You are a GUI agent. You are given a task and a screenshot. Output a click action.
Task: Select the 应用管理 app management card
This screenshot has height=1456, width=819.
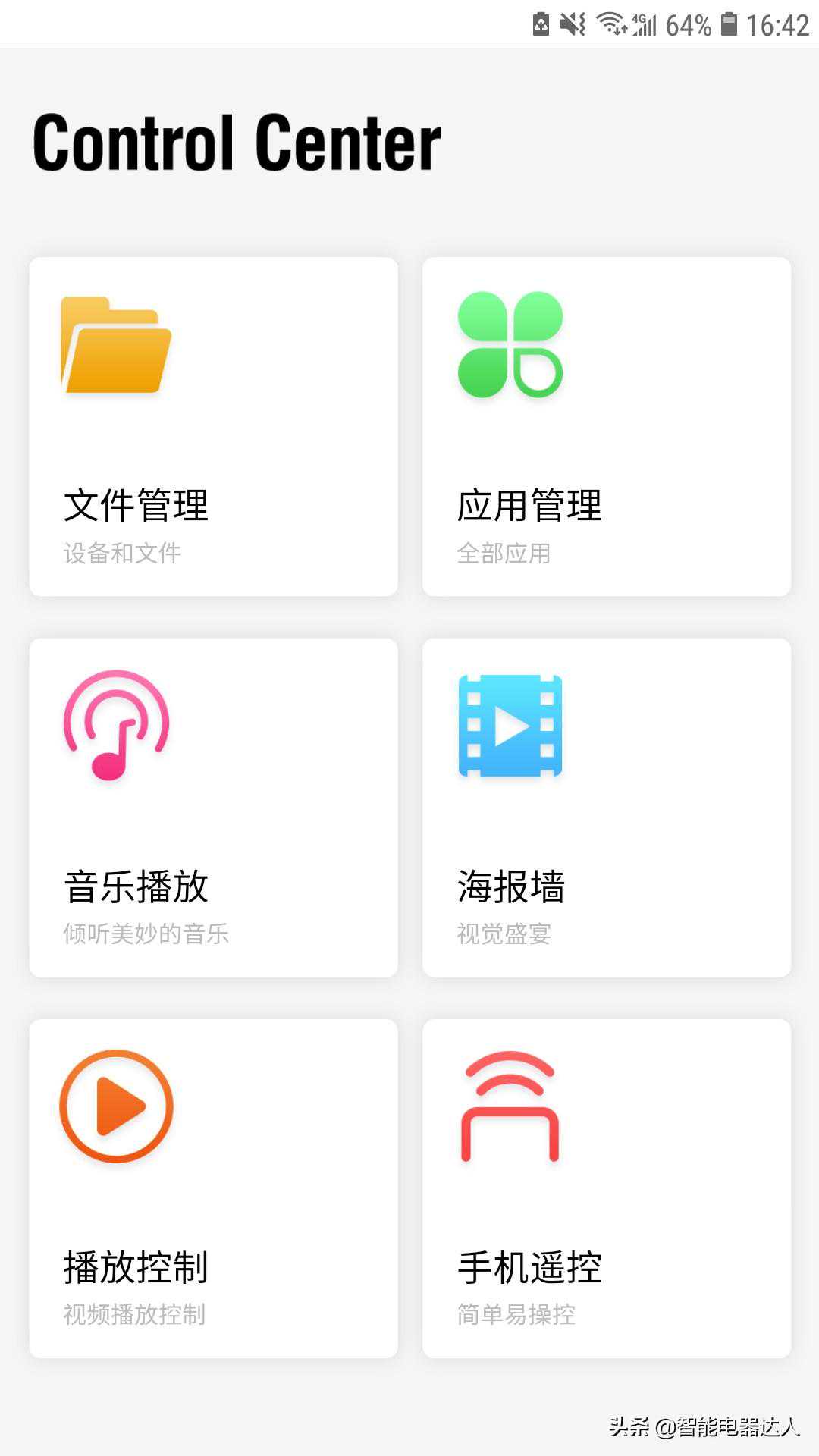pos(606,426)
